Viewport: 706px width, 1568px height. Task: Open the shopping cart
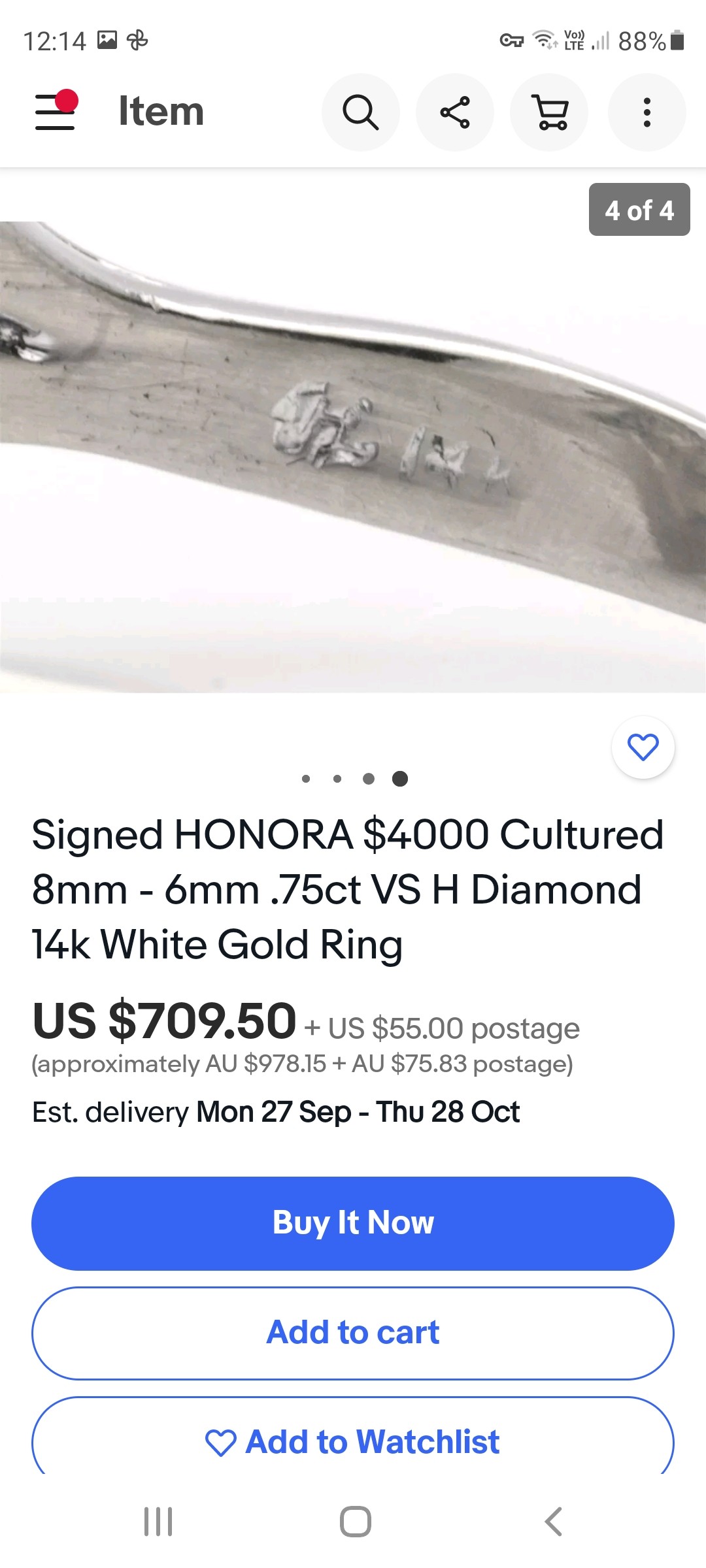tap(550, 112)
